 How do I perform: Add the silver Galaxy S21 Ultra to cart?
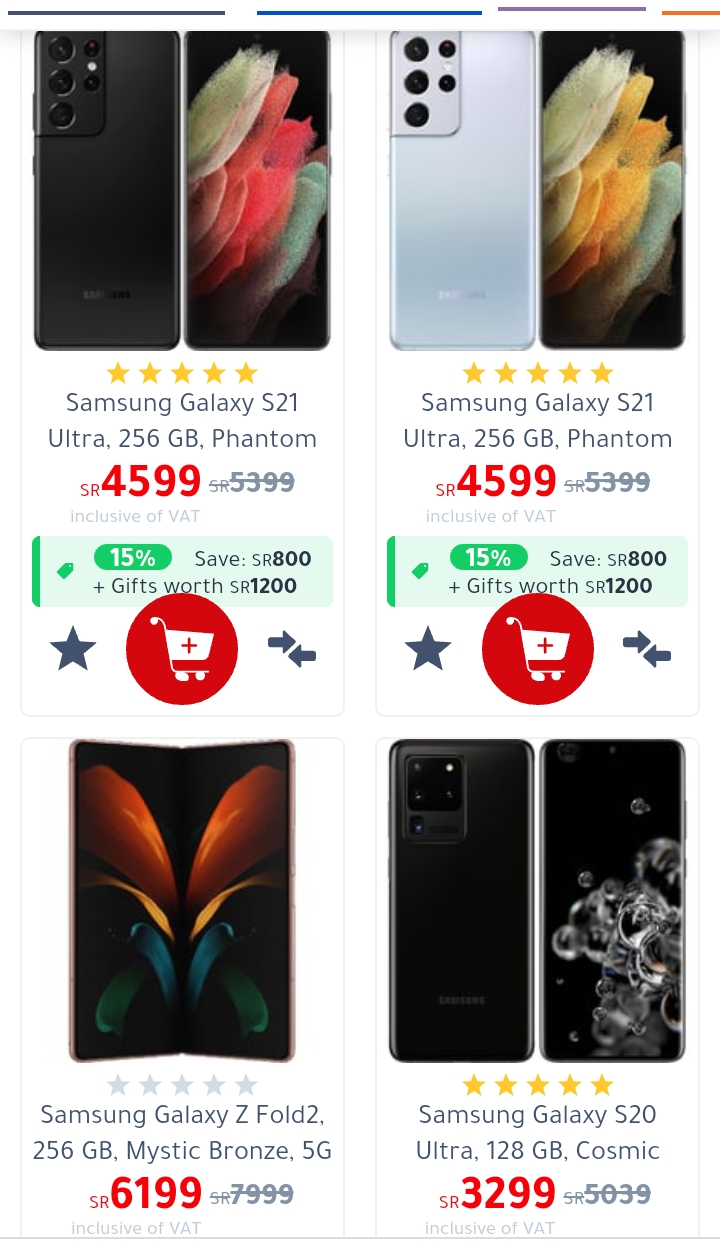[538, 649]
